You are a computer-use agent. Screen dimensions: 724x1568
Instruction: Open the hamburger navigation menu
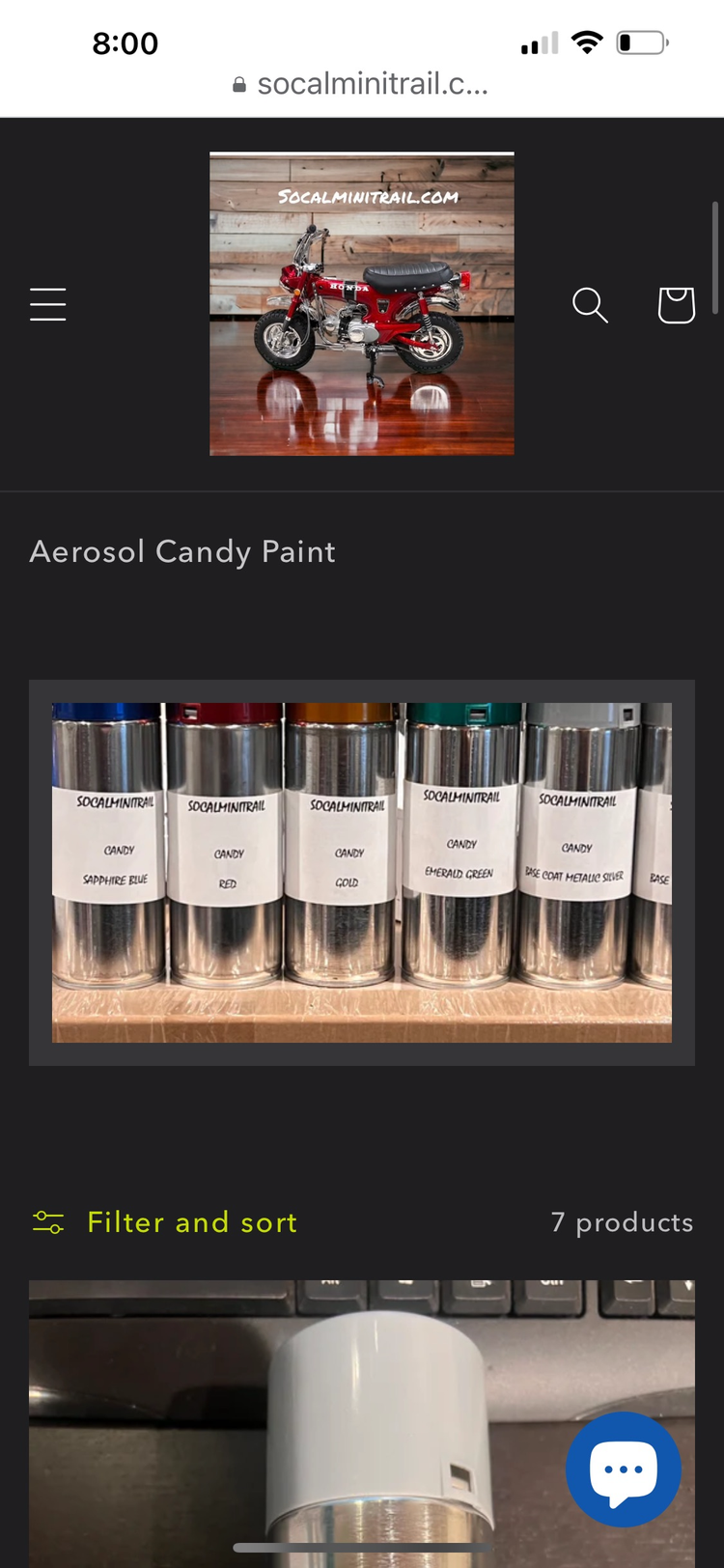pyautogui.click(x=47, y=304)
